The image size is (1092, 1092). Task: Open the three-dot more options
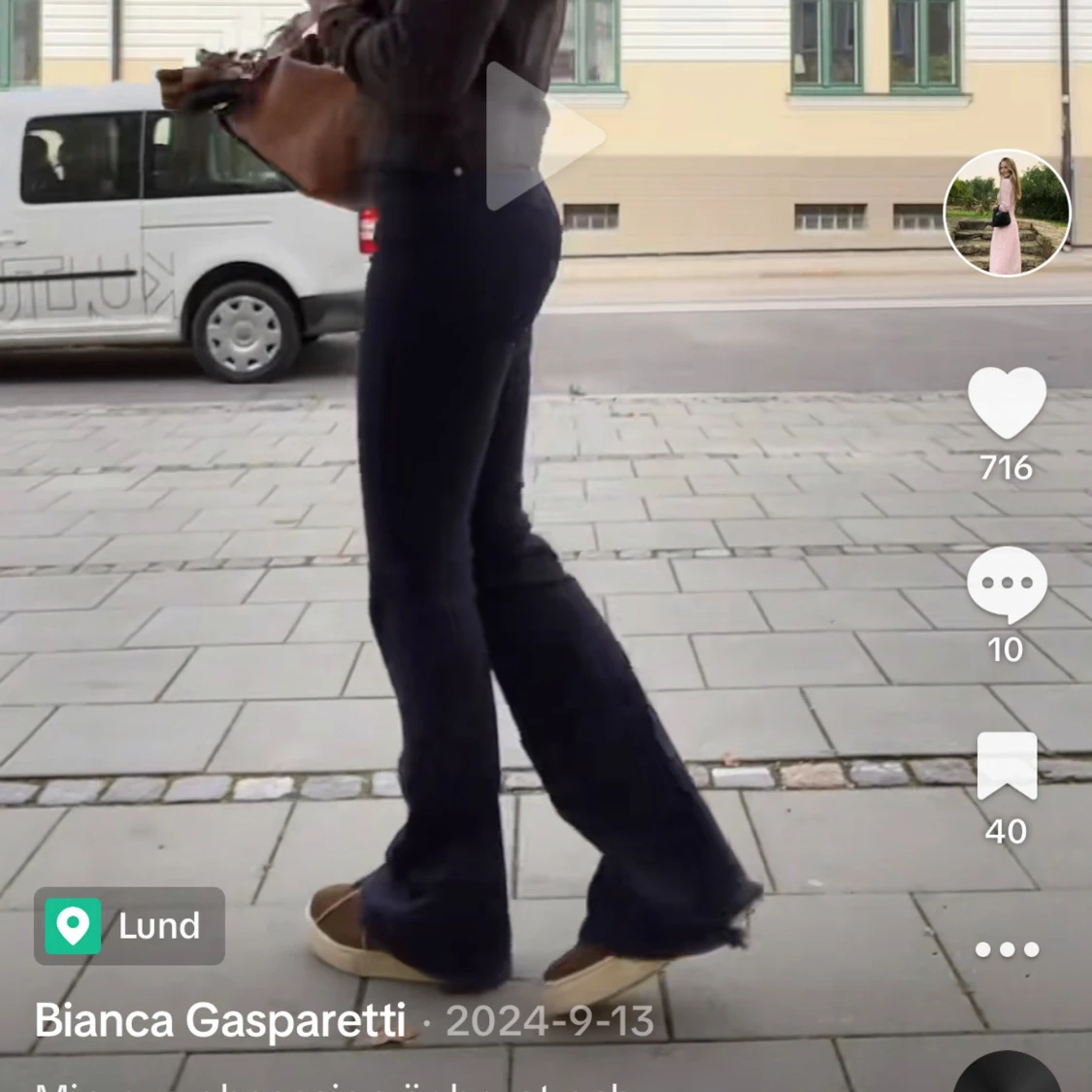1007,949
